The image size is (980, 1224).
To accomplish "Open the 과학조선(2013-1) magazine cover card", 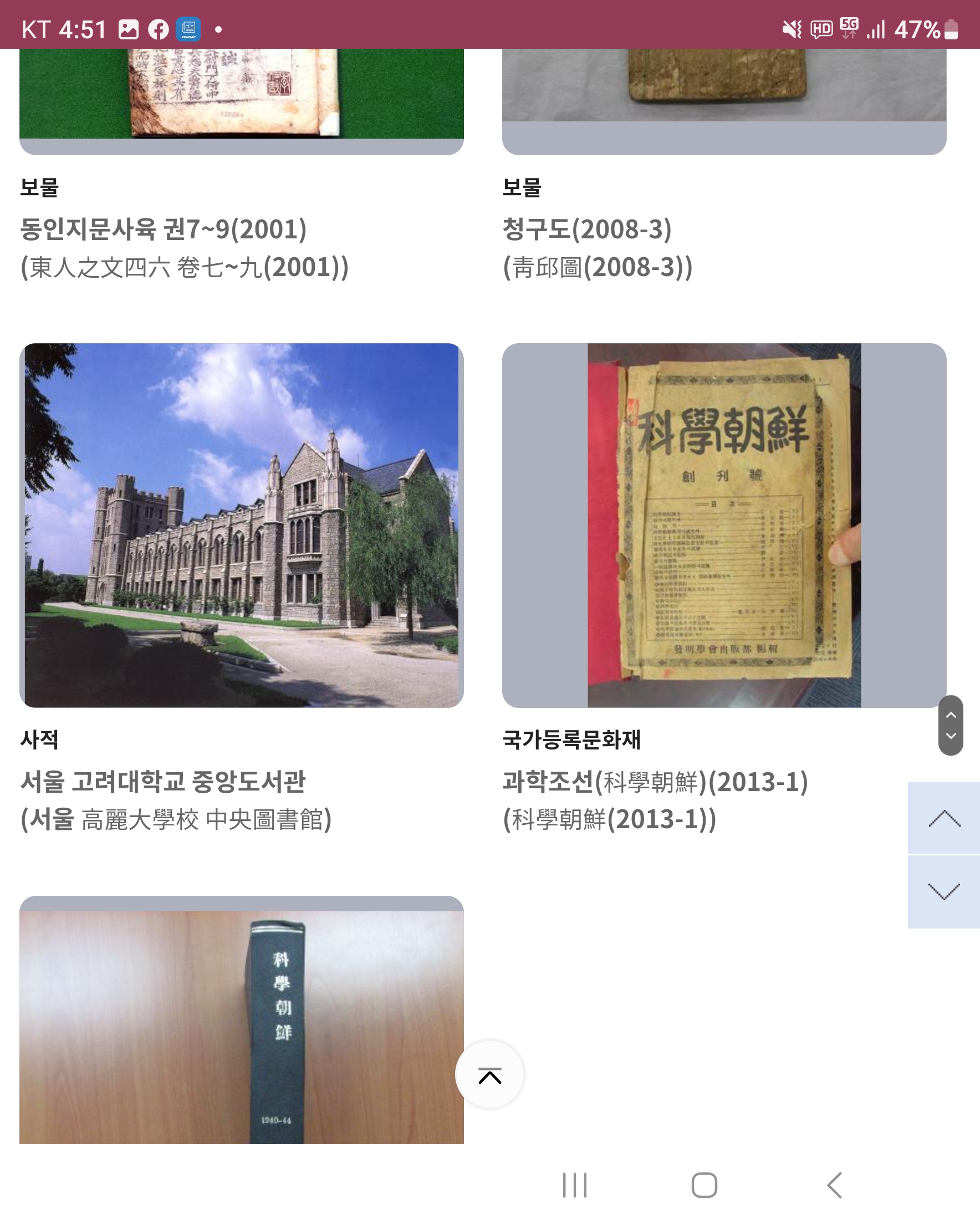I will [x=724, y=525].
